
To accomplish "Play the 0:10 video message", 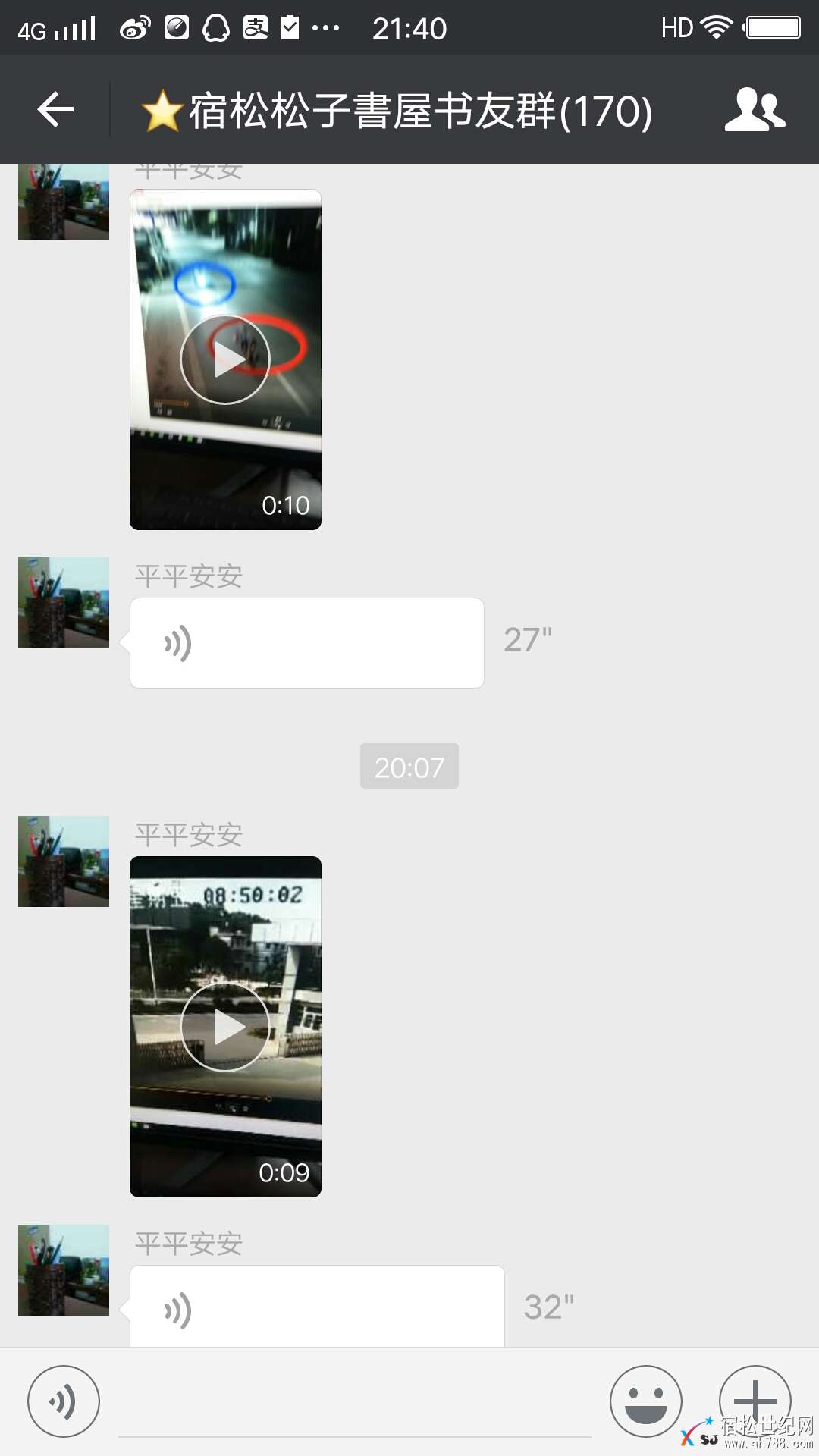I will point(225,359).
